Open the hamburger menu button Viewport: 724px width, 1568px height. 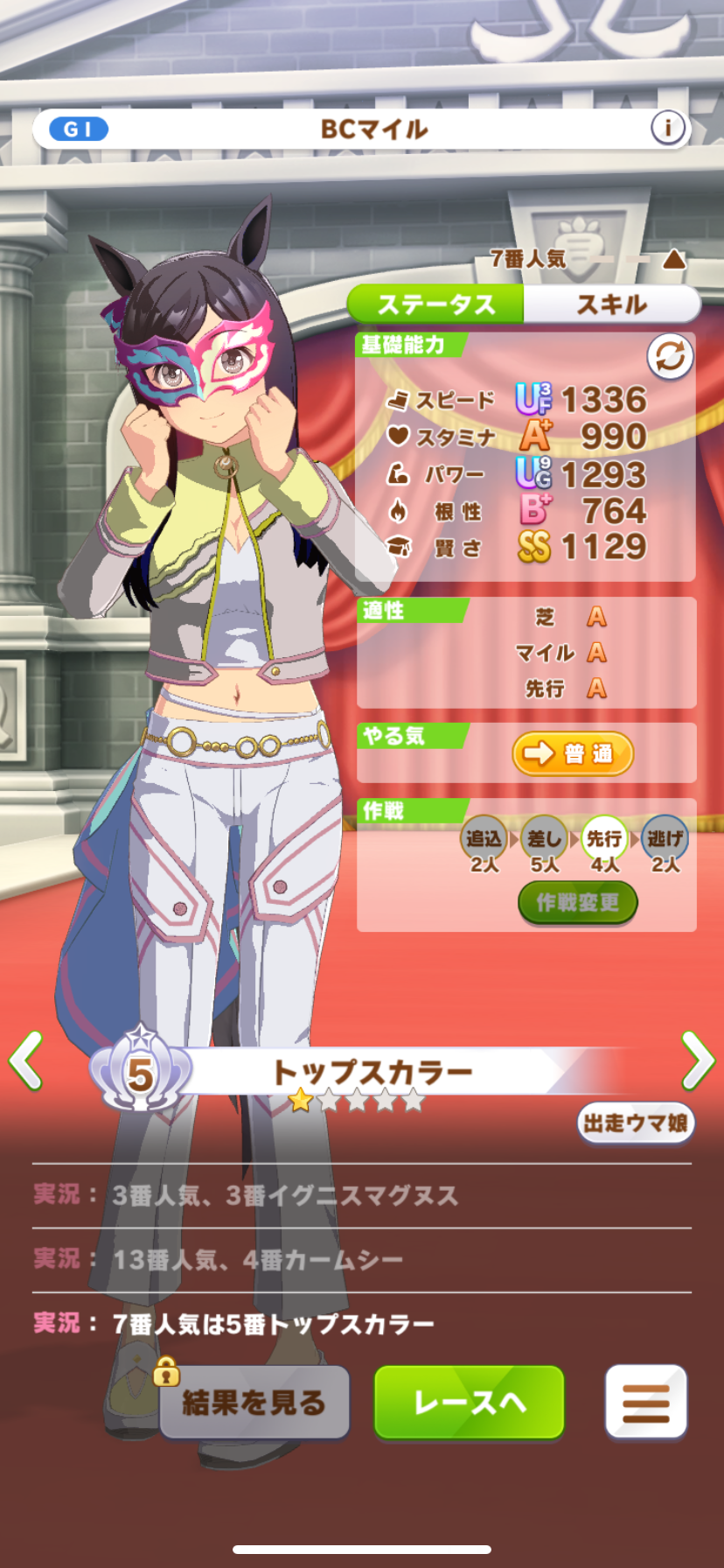click(646, 1403)
